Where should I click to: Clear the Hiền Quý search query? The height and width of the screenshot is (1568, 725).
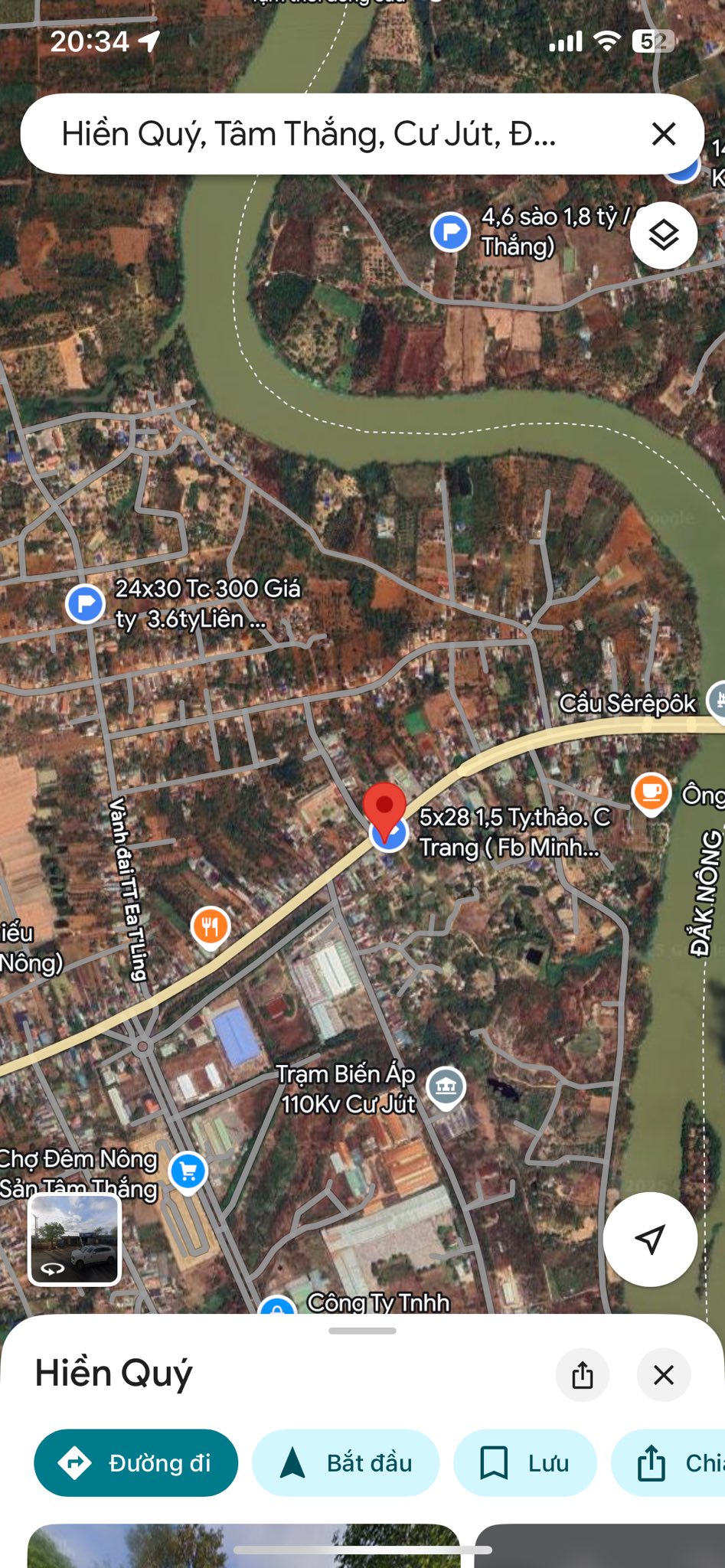pos(663,134)
